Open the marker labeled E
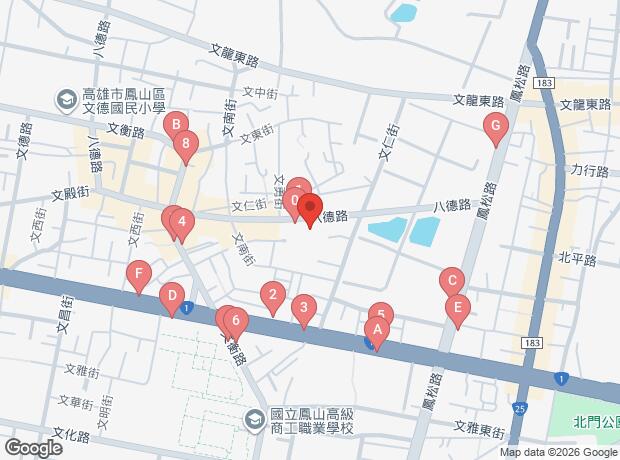620x460 pixels. point(457,308)
